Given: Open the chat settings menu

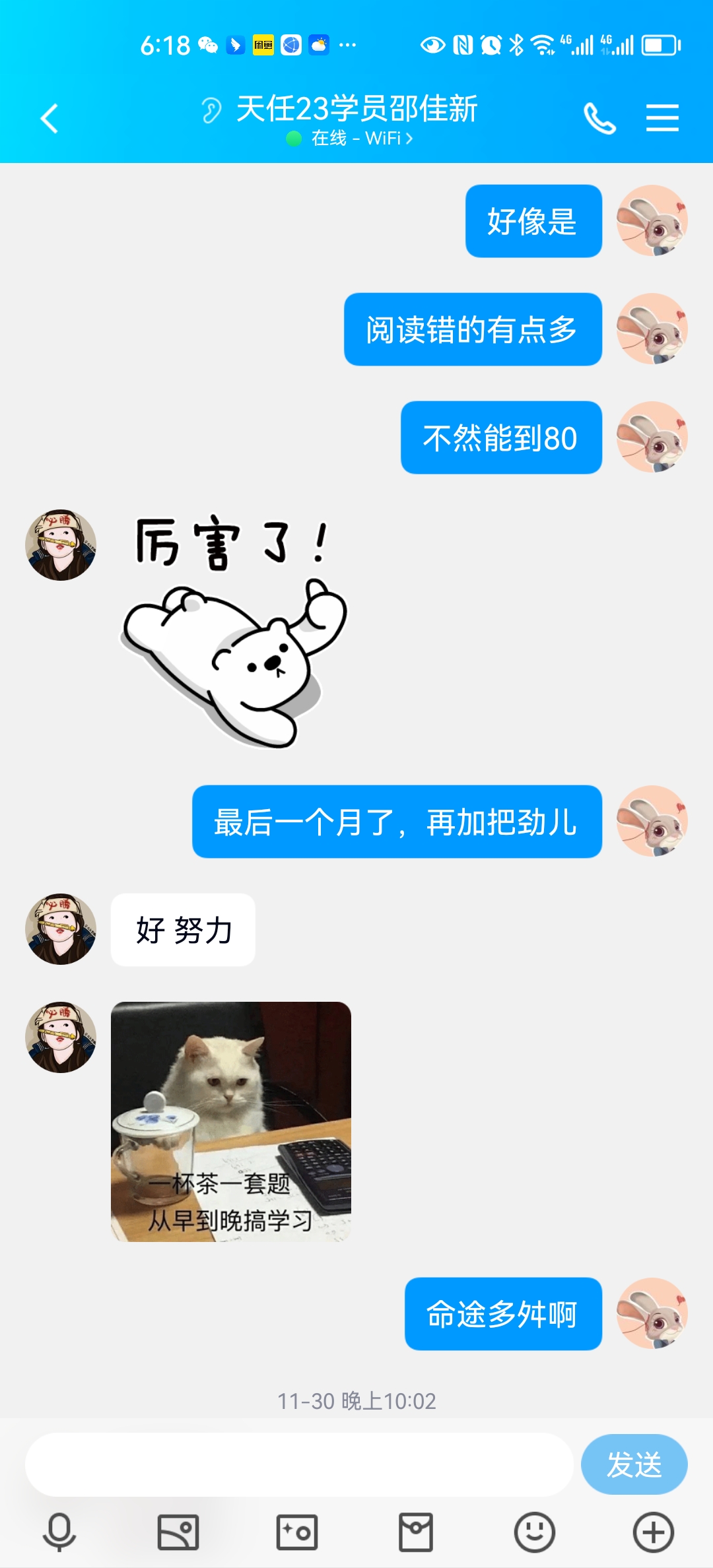Looking at the screenshot, I should [662, 118].
